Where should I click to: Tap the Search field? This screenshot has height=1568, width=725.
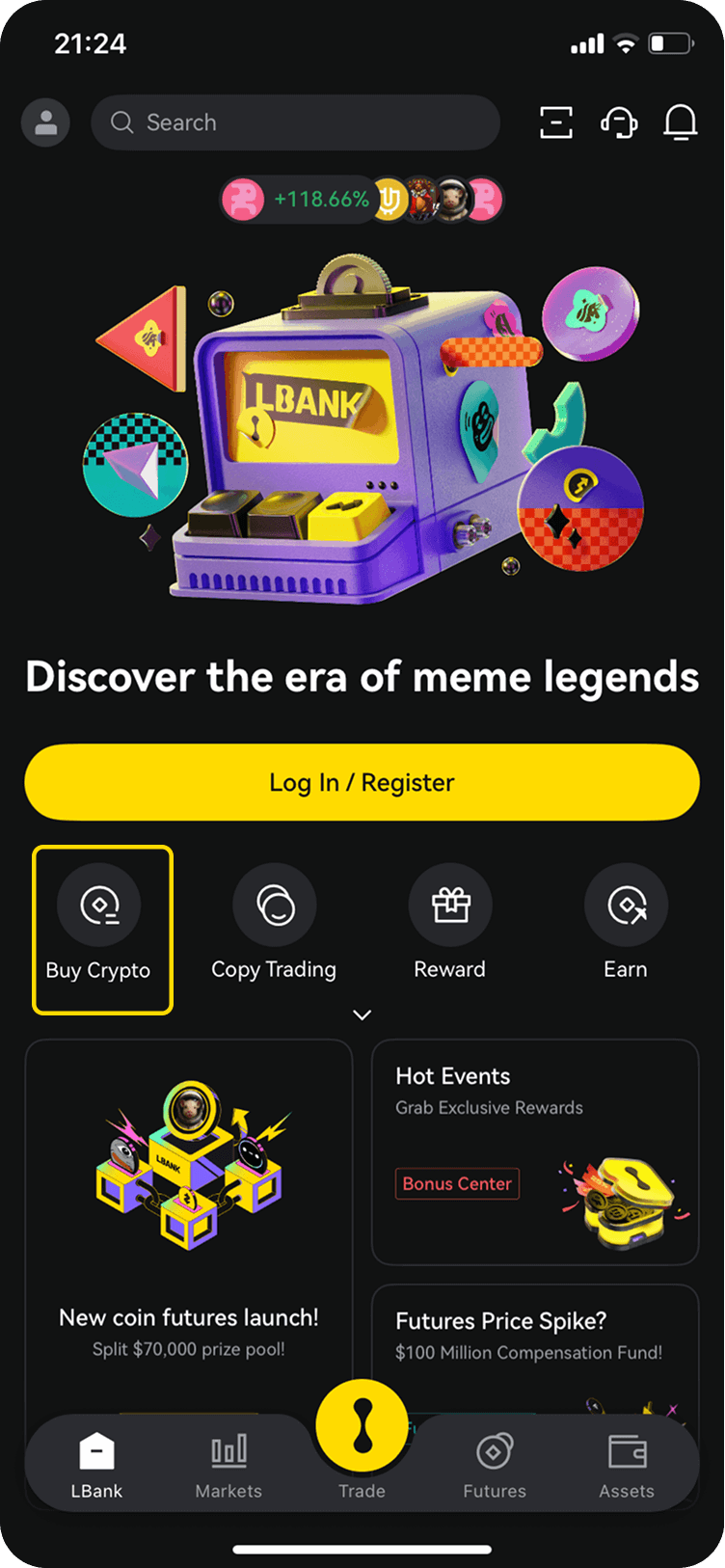click(x=295, y=122)
